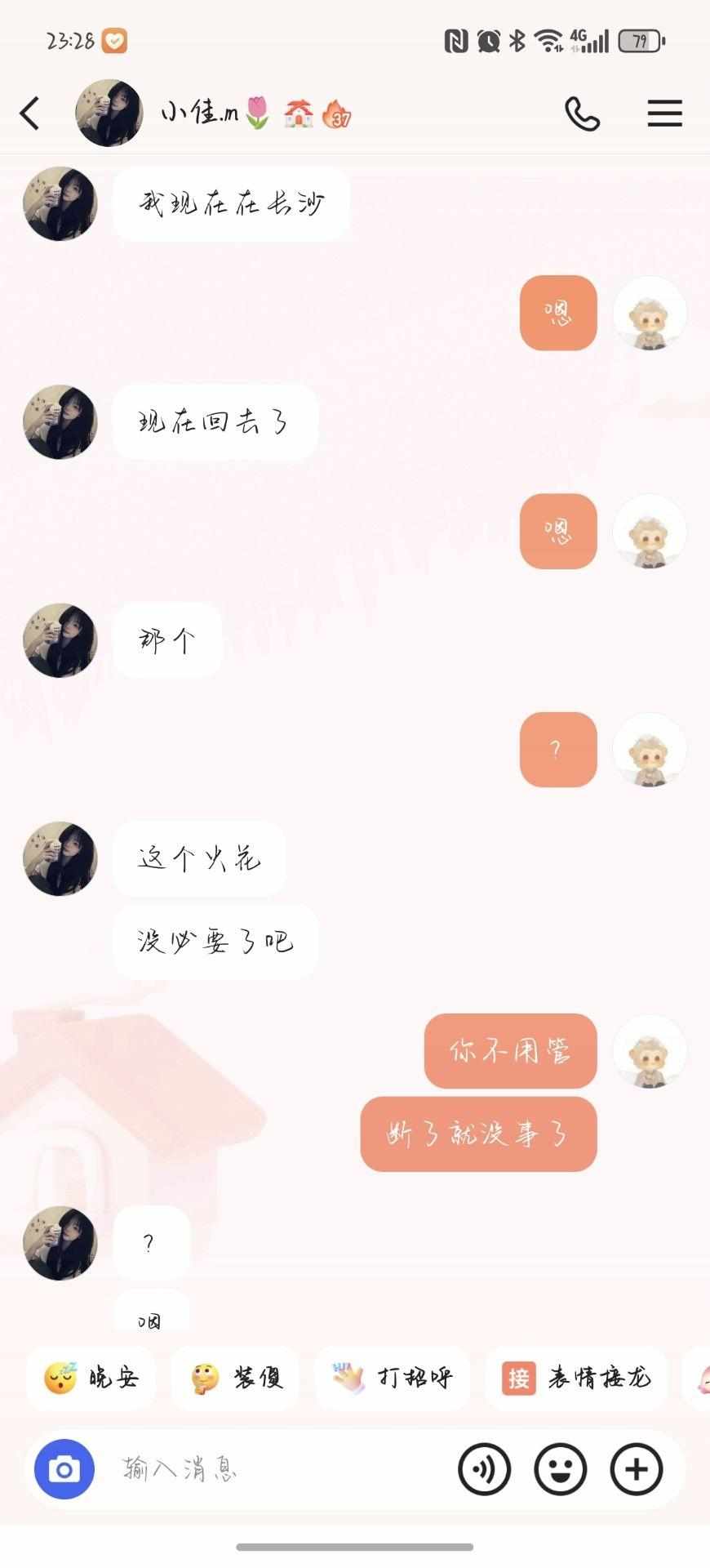Send the 装傻 quick reply
The height and width of the screenshot is (1568, 710).
235,1379
